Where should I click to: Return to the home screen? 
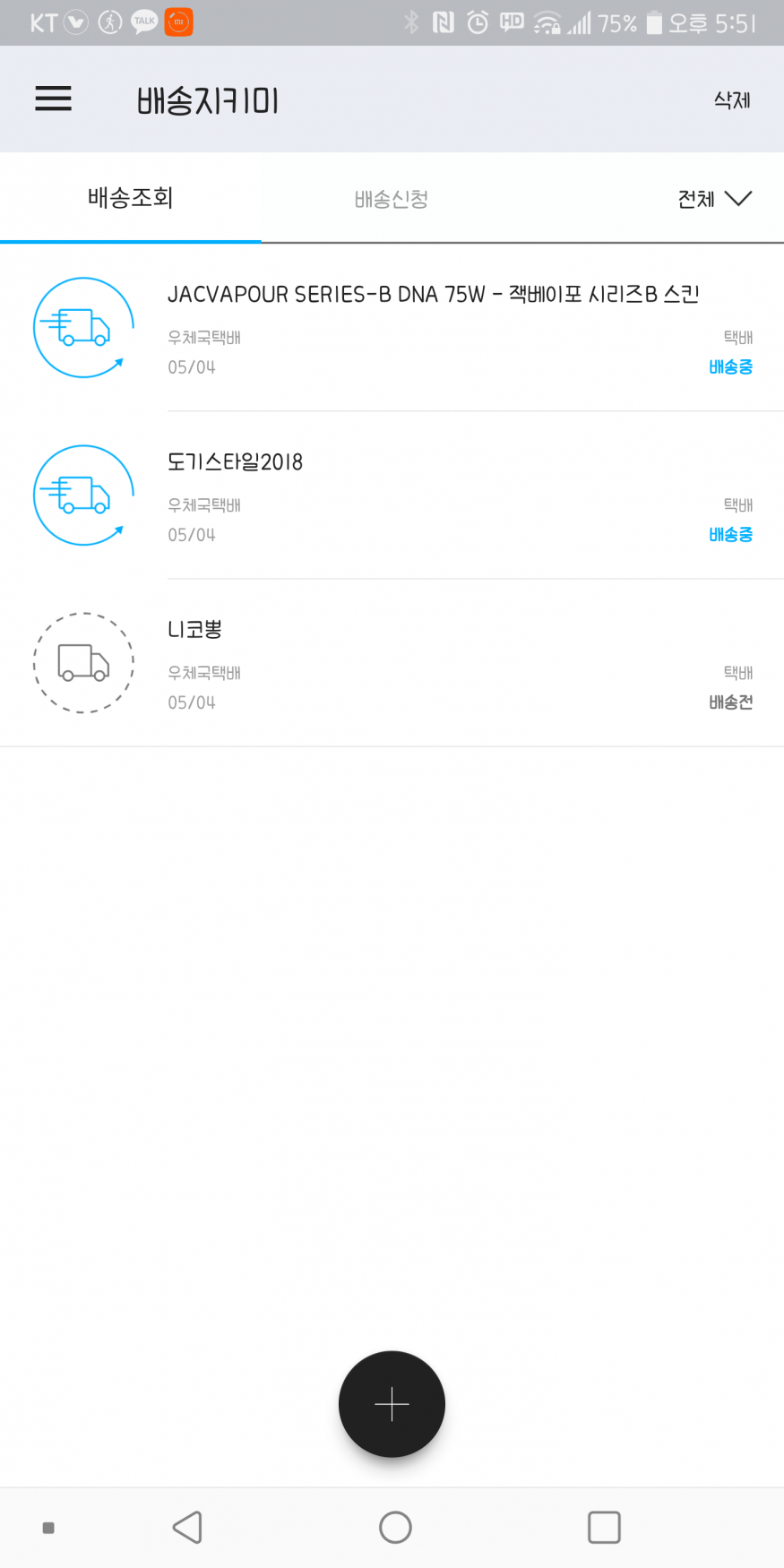coord(395,1528)
